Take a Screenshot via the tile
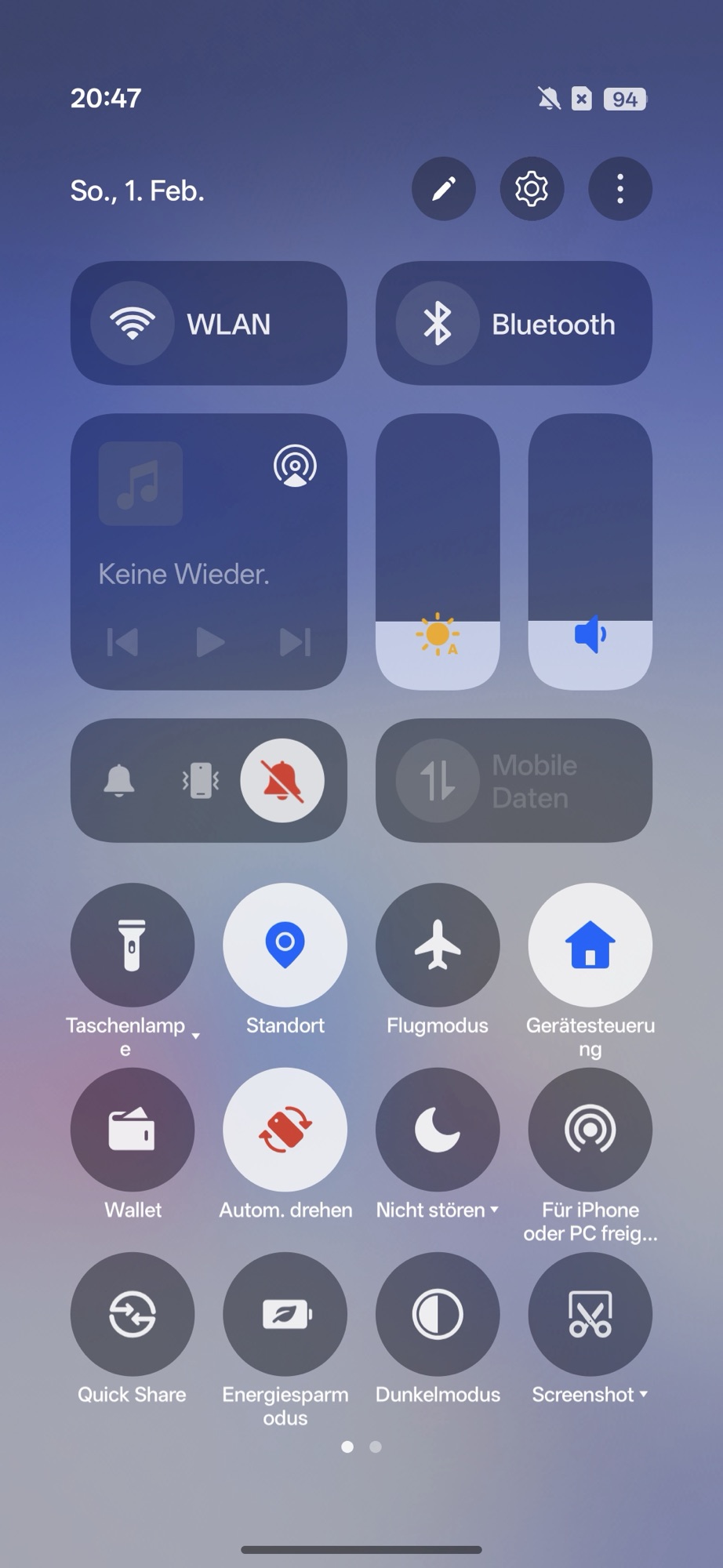This screenshot has height=1568, width=723. pos(590,1314)
